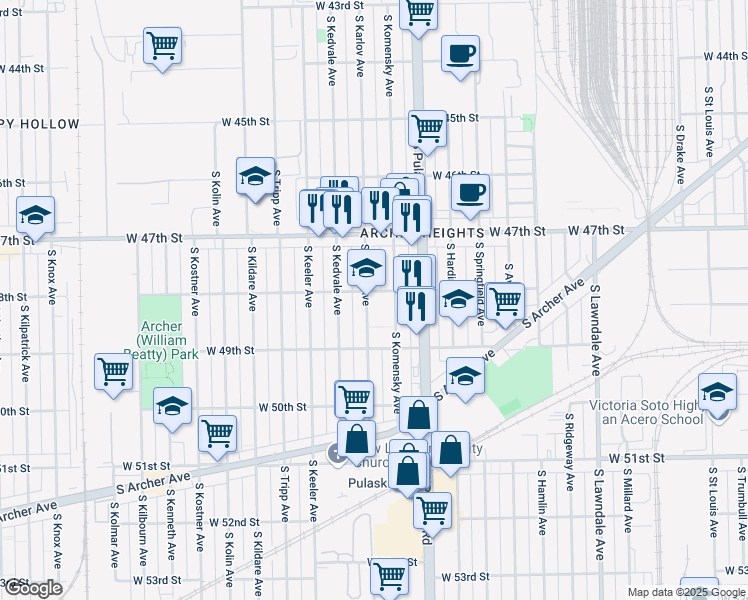748x600 pixels.
Task: Select the school marker below Archer Heights label
Action: (366, 271)
